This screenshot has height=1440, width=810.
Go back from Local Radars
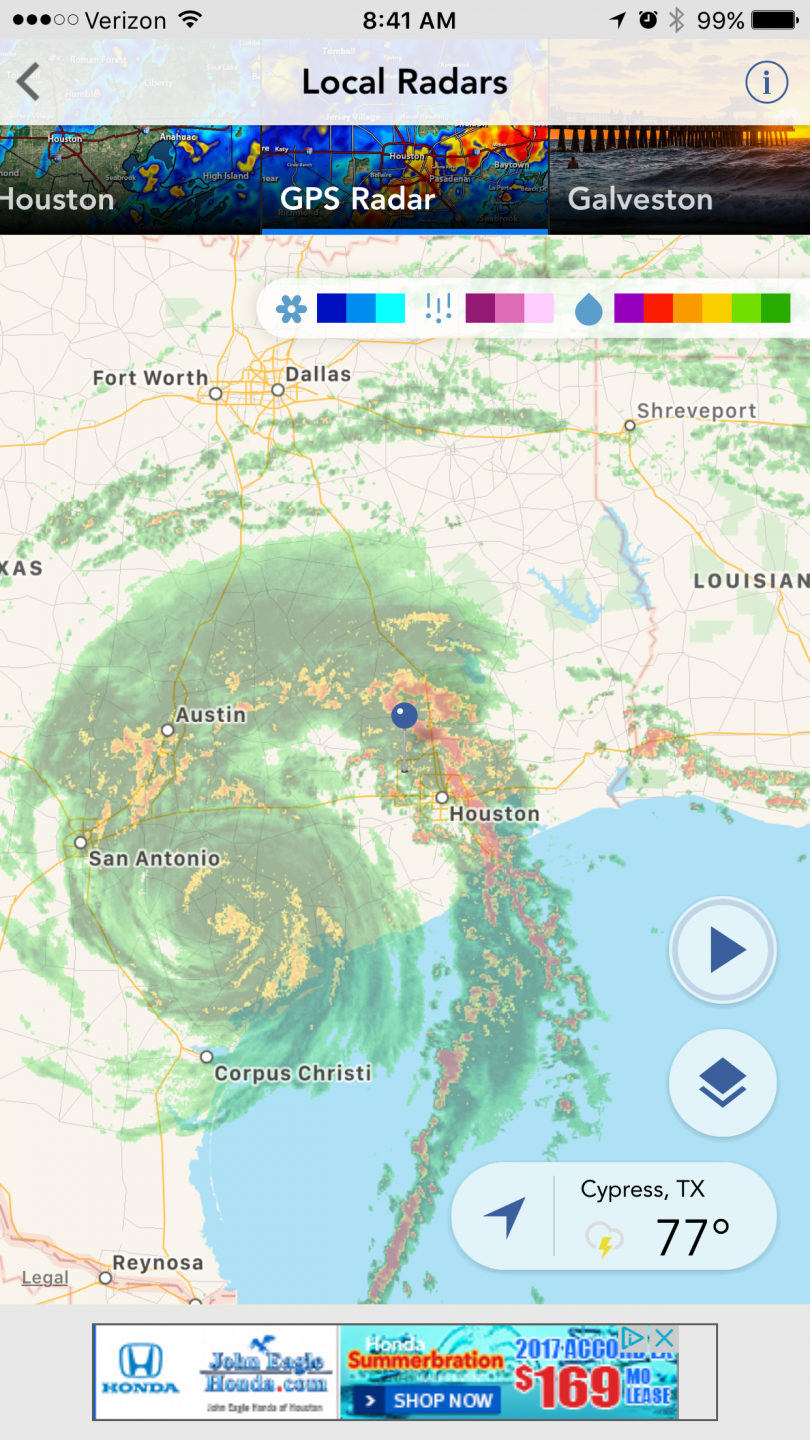pyautogui.click(x=28, y=82)
